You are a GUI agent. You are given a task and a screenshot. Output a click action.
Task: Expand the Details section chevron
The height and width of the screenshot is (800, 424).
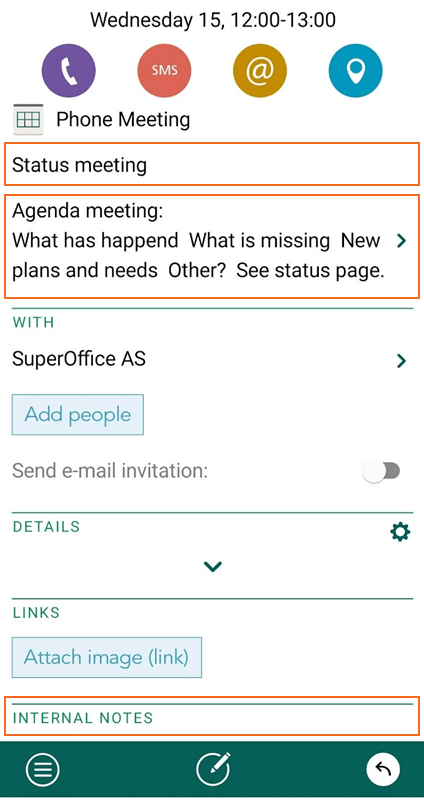[212, 566]
